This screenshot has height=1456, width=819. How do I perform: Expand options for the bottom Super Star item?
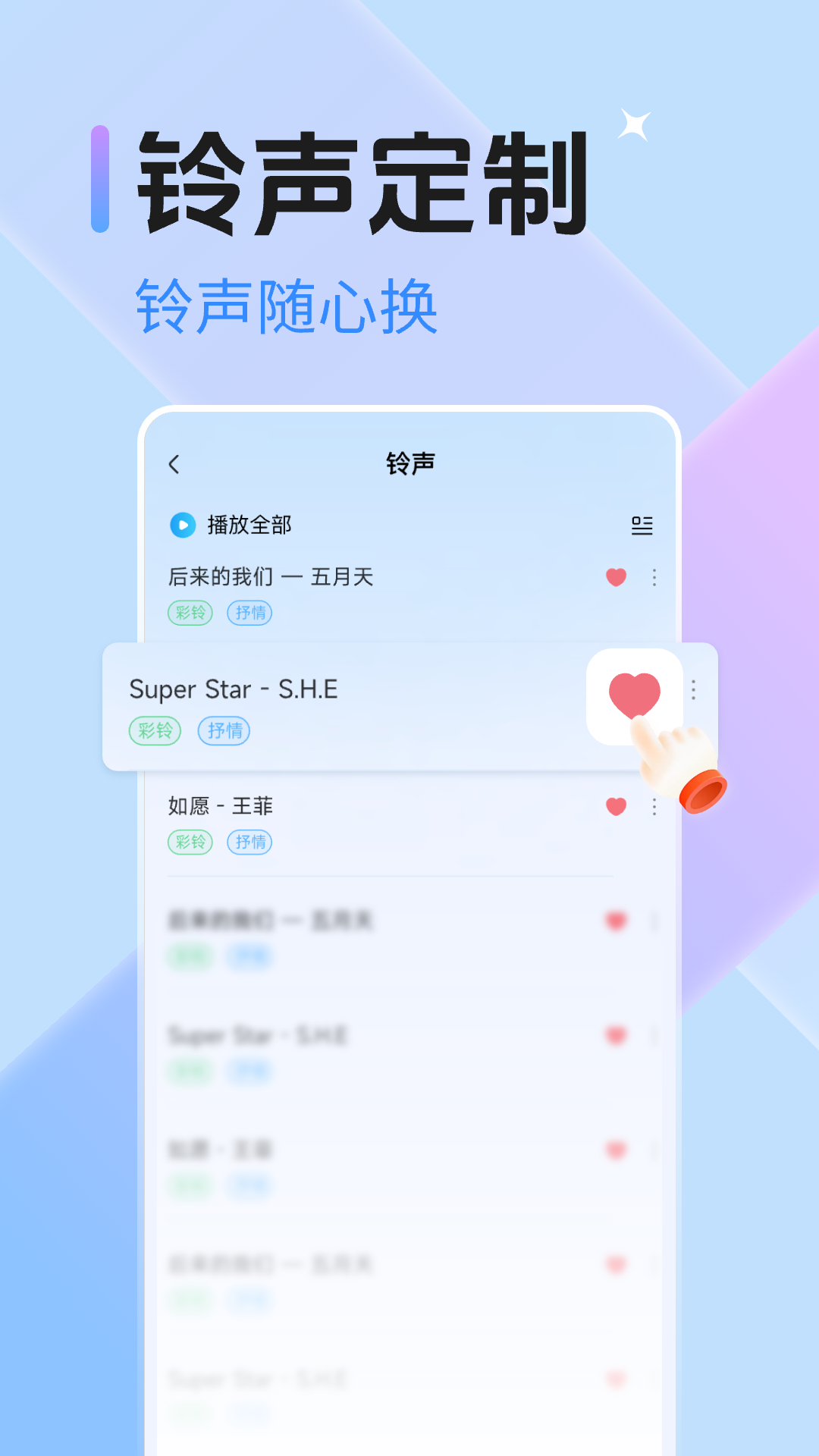pos(654,1379)
